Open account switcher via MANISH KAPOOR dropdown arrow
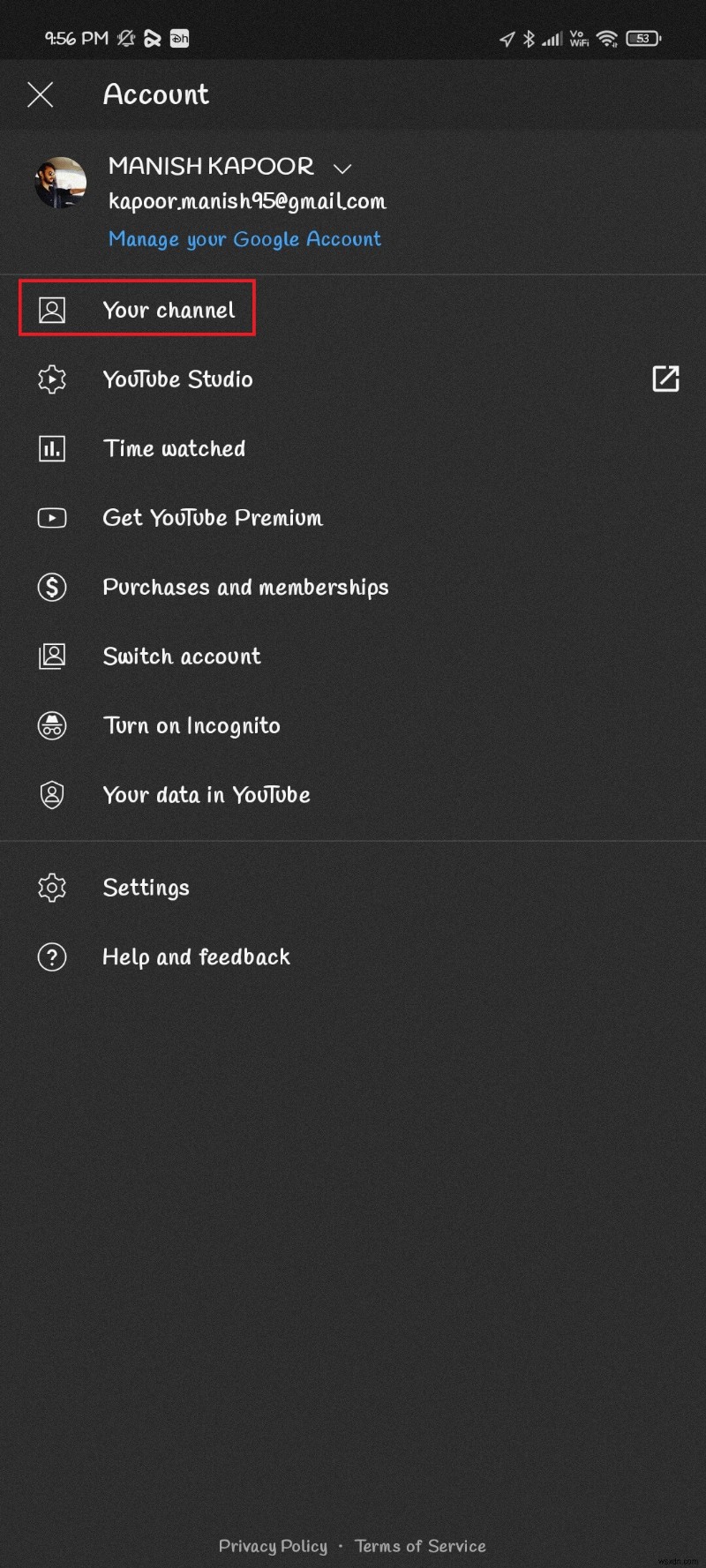 click(x=343, y=168)
